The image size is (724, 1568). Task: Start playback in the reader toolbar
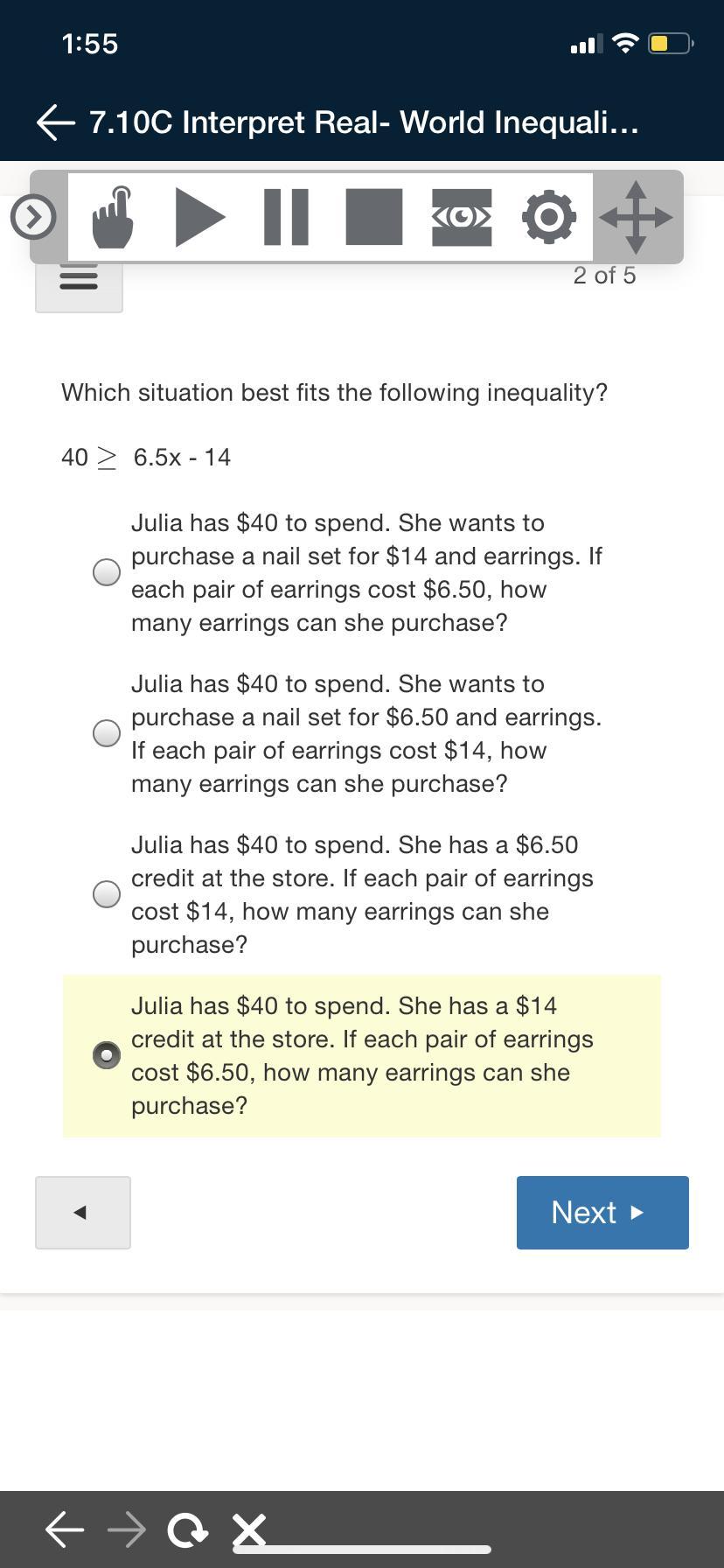click(199, 217)
